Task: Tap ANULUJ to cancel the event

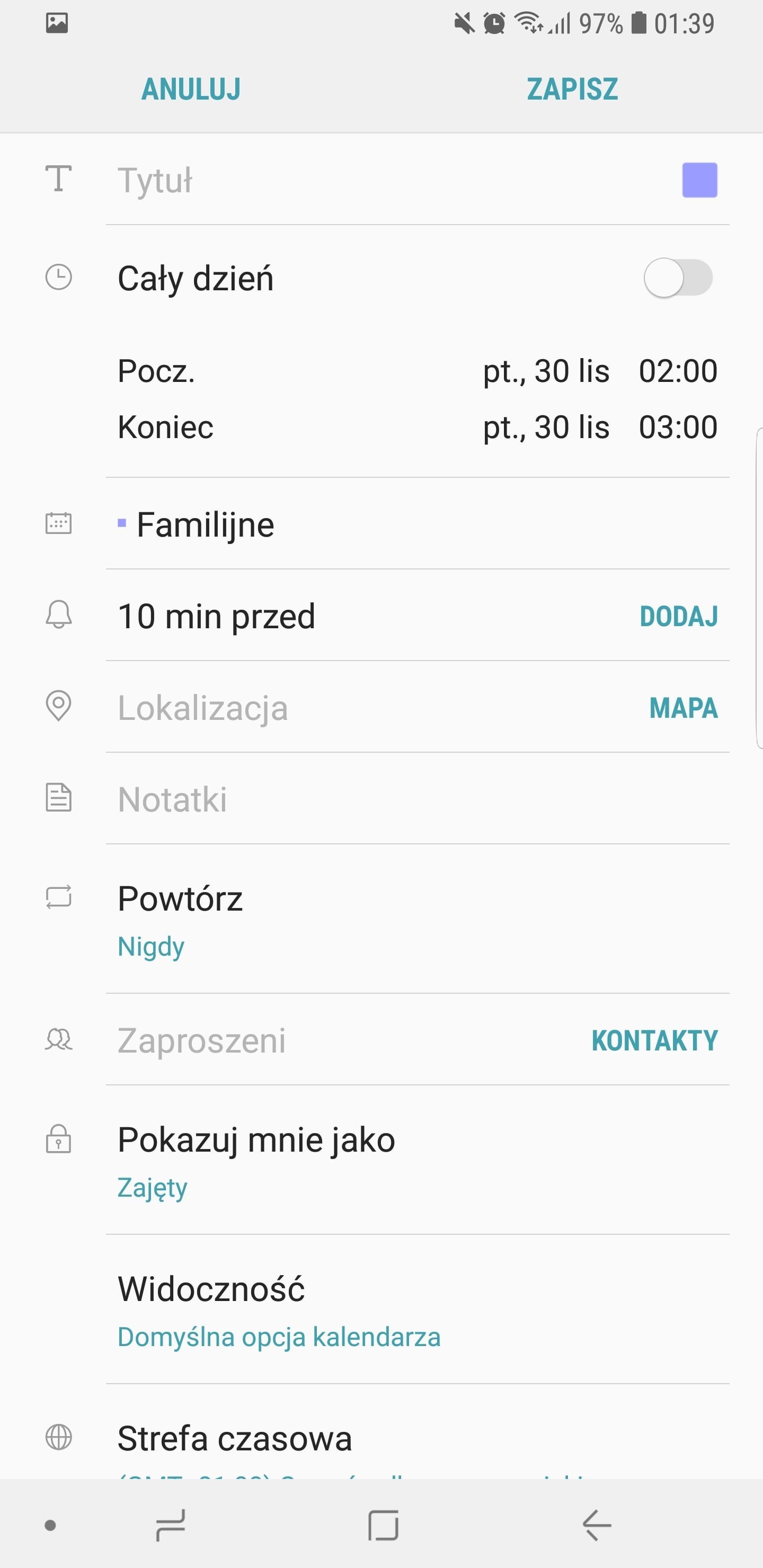Action: (191, 90)
